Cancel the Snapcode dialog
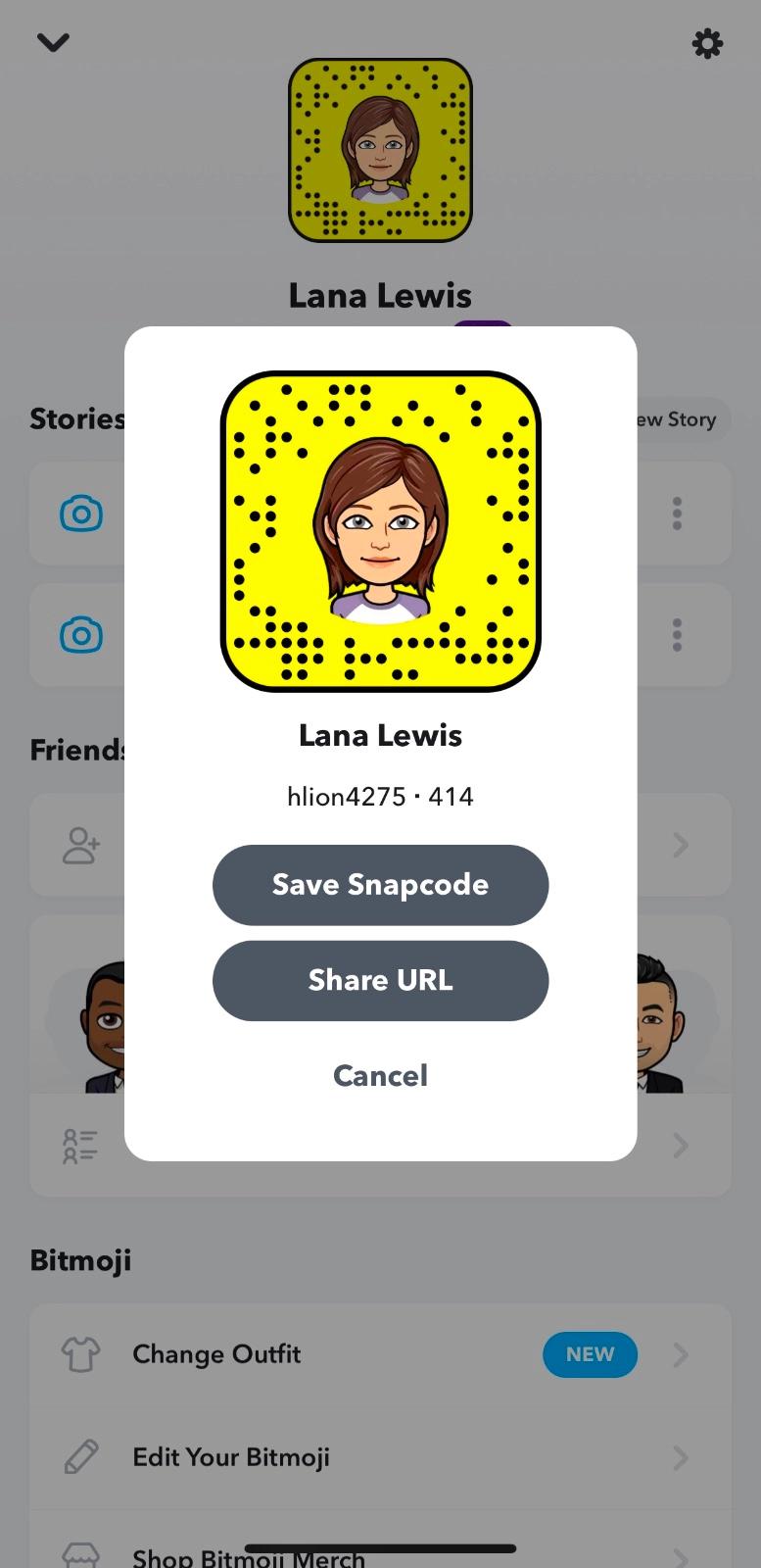 380,1076
